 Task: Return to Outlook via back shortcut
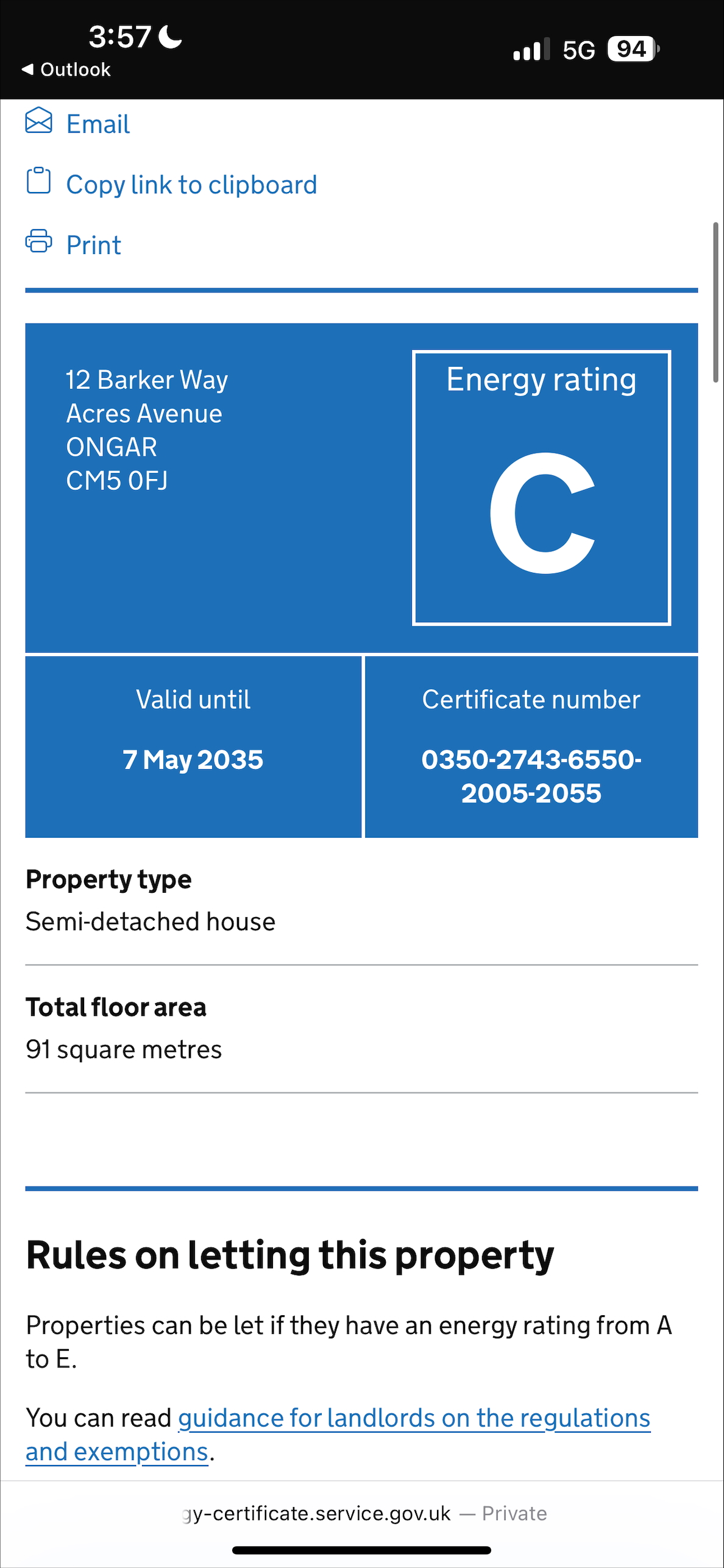click(x=66, y=69)
